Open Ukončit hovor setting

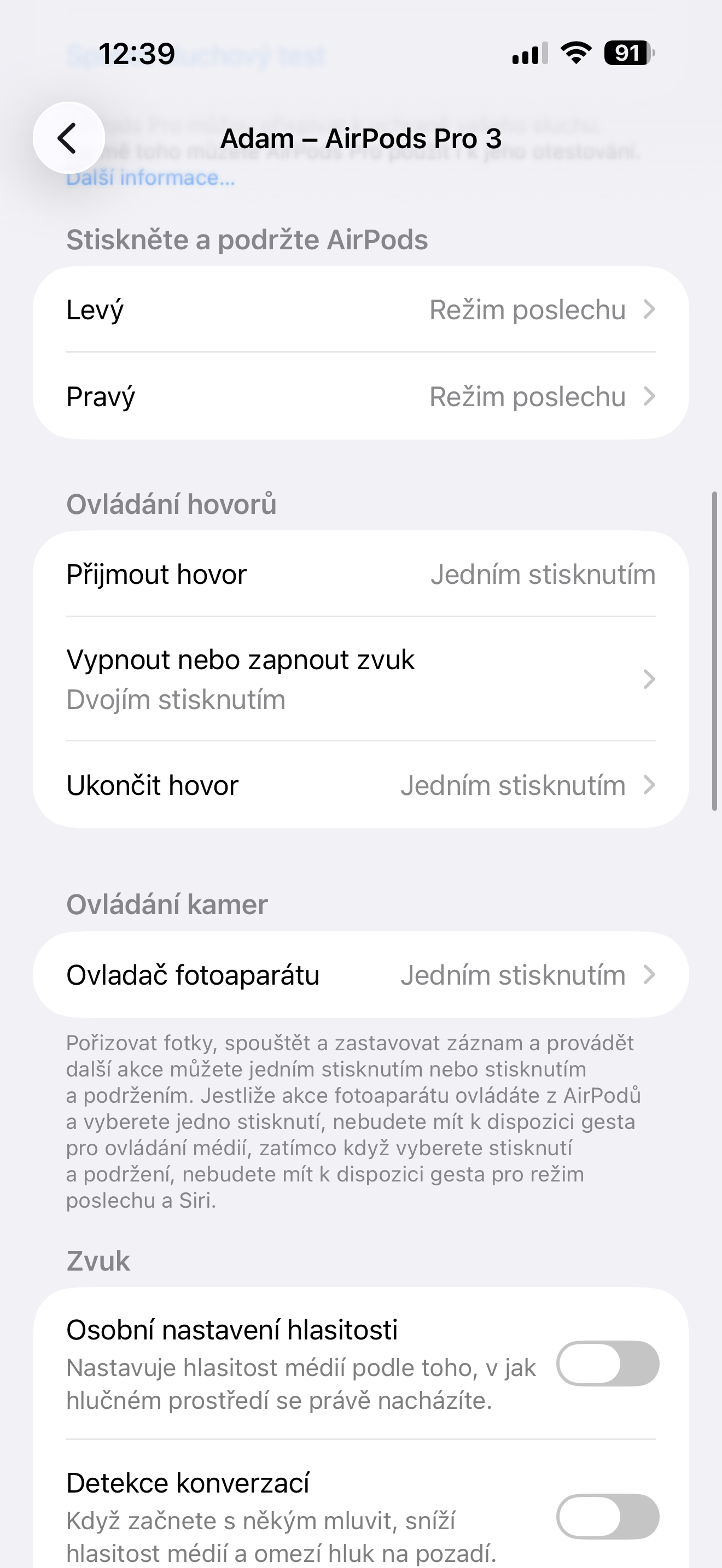click(360, 785)
